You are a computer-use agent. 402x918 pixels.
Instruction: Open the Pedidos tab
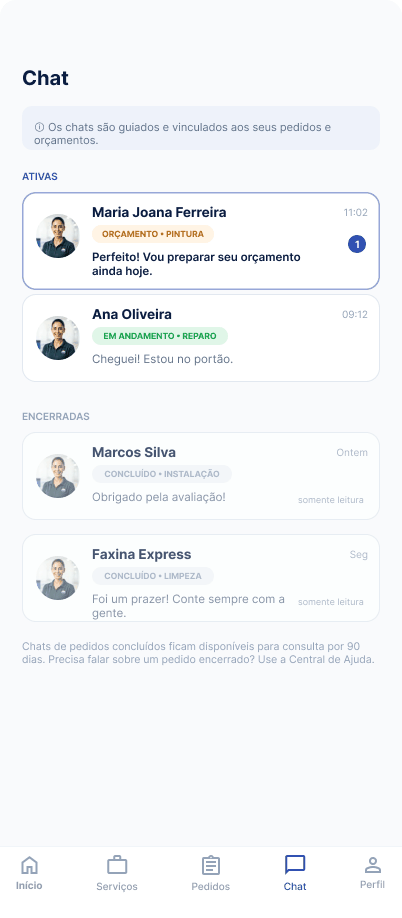(211, 873)
